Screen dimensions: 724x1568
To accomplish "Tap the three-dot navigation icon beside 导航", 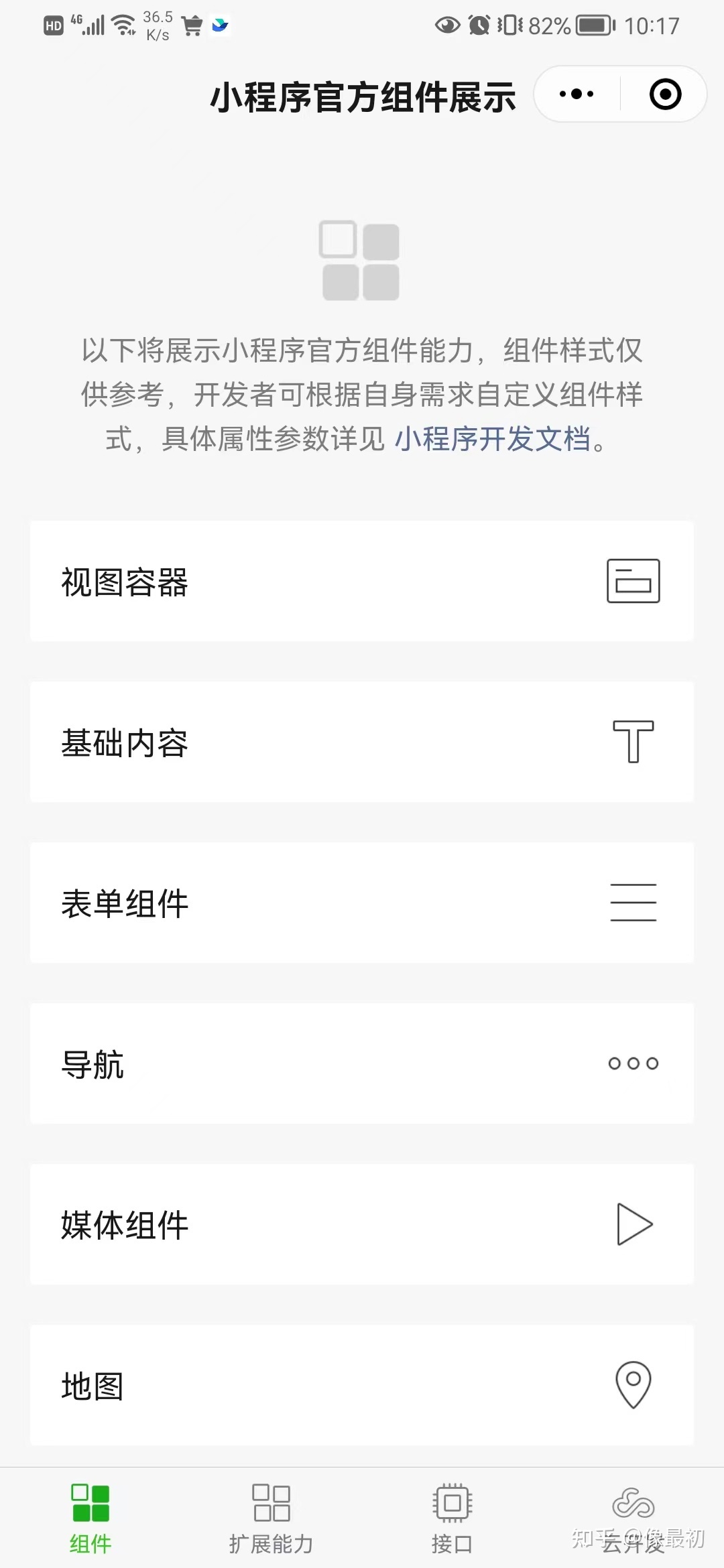I will [633, 1063].
